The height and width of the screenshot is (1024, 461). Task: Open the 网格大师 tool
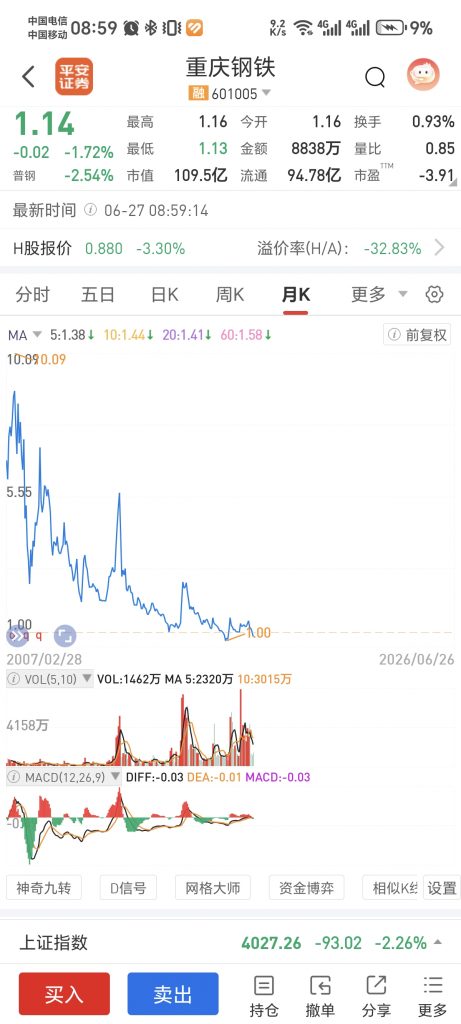click(x=213, y=888)
